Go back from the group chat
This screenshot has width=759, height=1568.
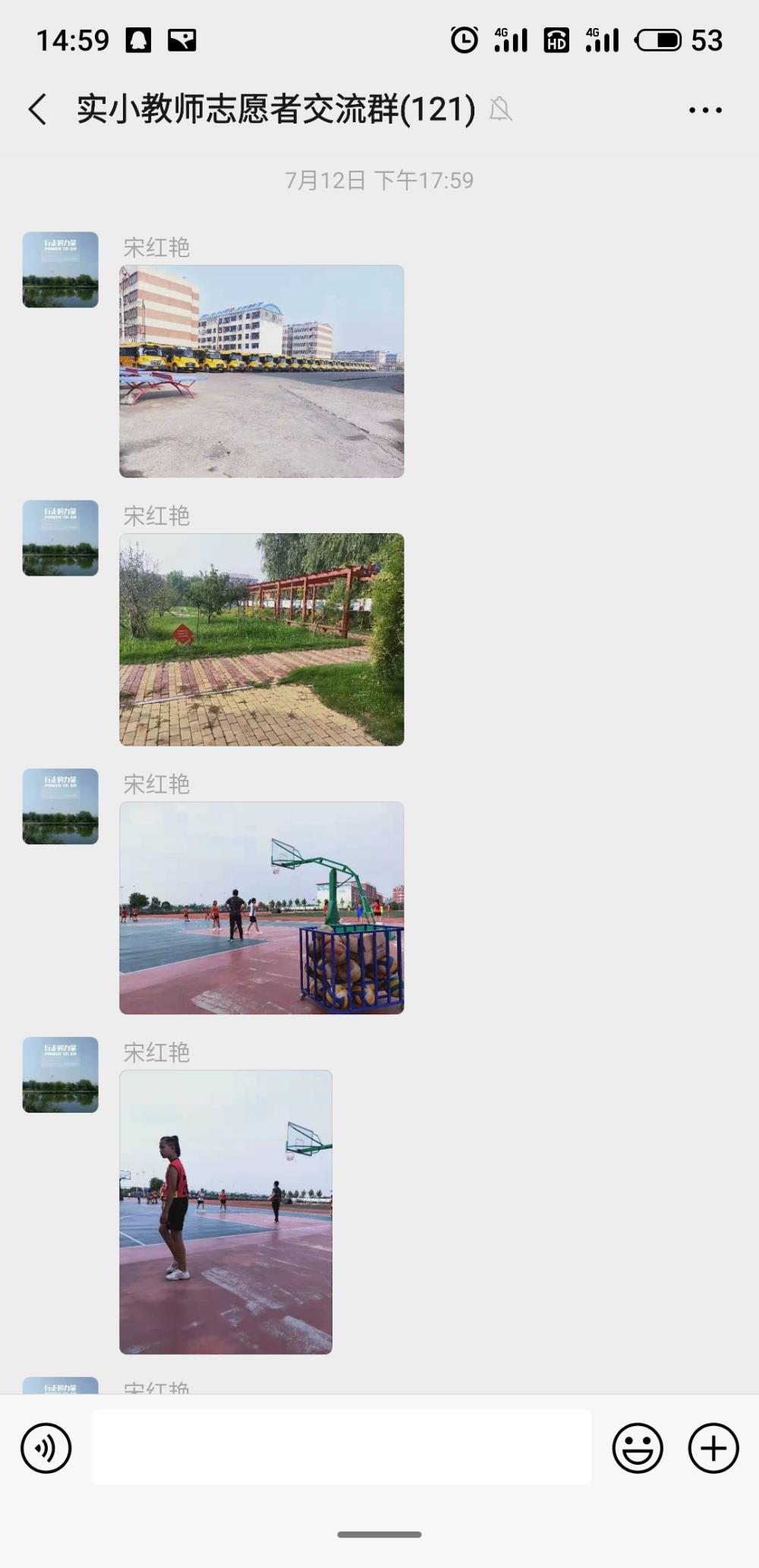click(x=37, y=109)
